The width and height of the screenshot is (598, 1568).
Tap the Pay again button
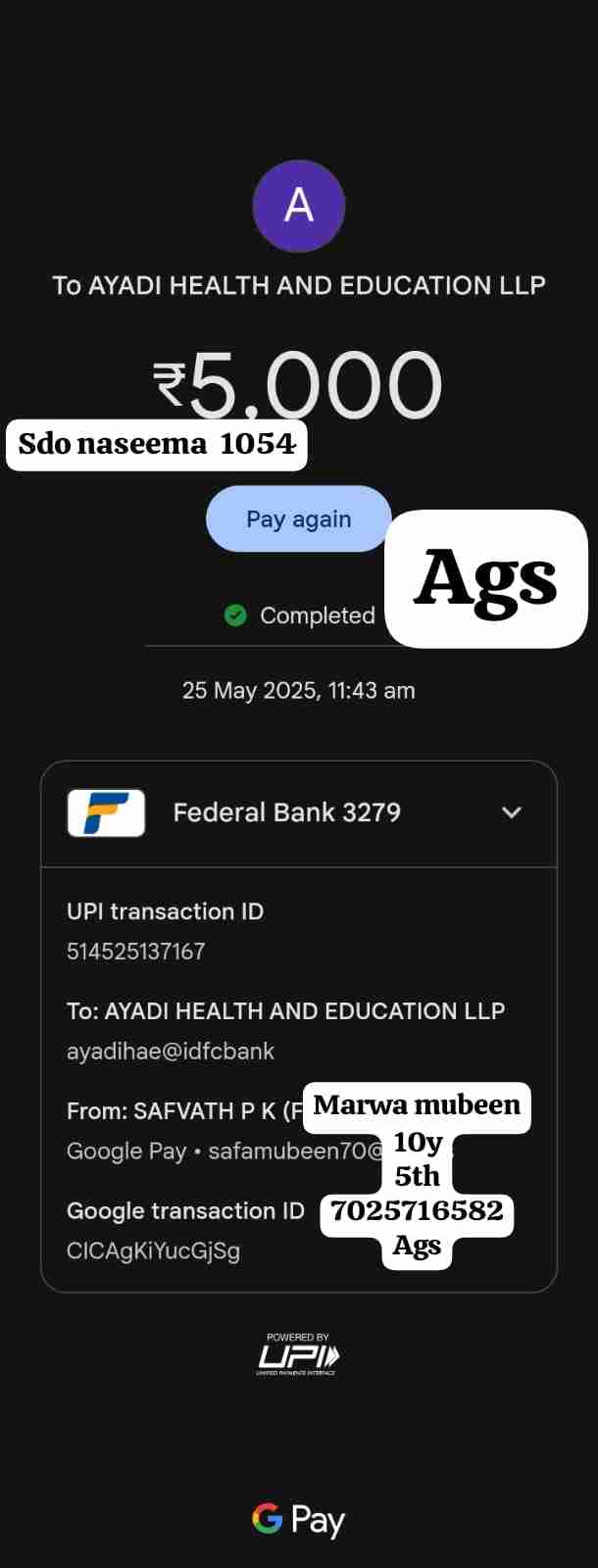coord(298,519)
